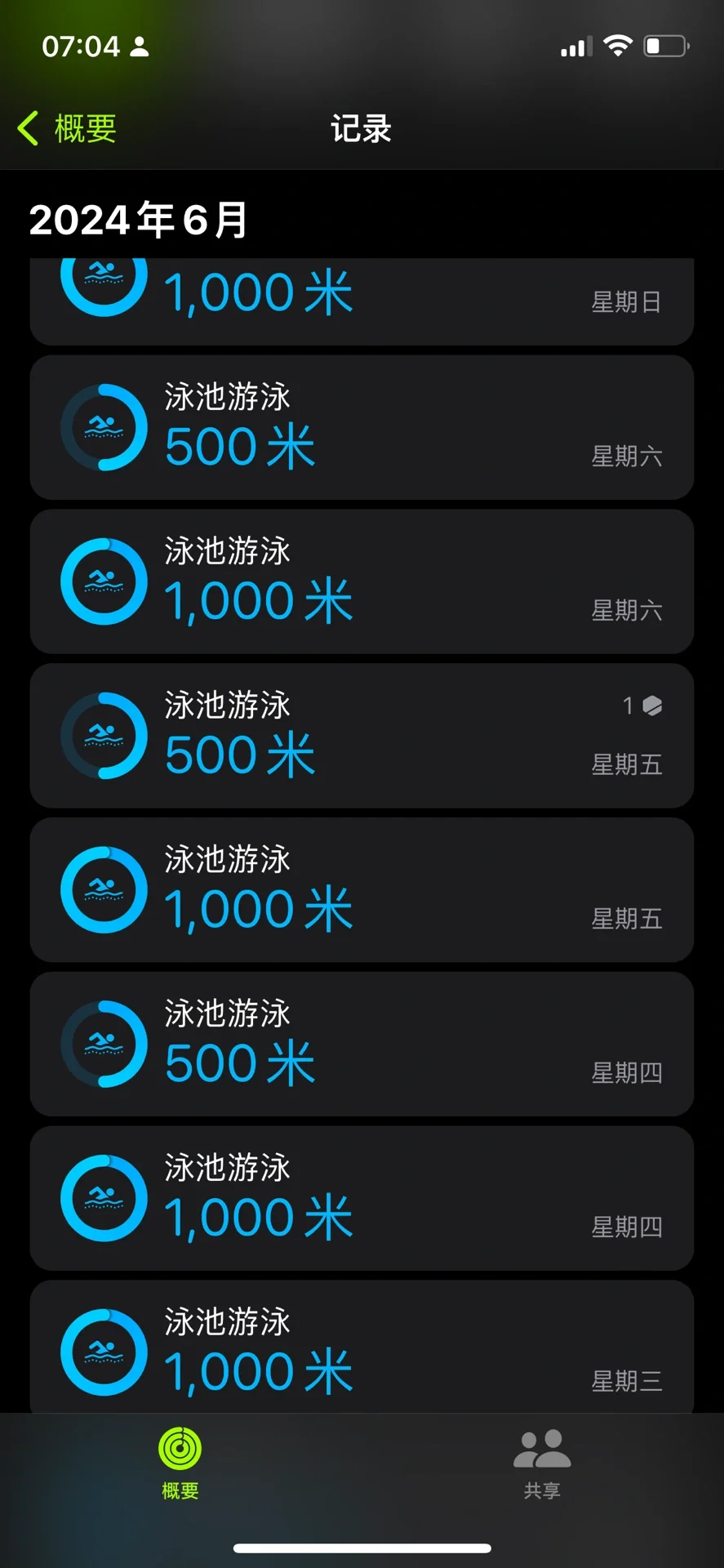Switch to the 概要 tab
Screen dimensions: 724x1568
tap(180, 1463)
